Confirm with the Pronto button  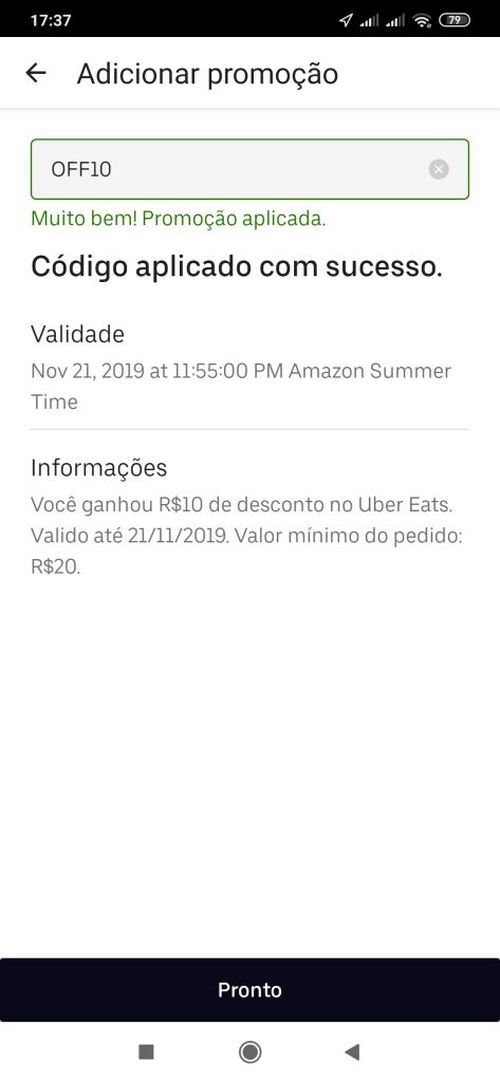250,990
